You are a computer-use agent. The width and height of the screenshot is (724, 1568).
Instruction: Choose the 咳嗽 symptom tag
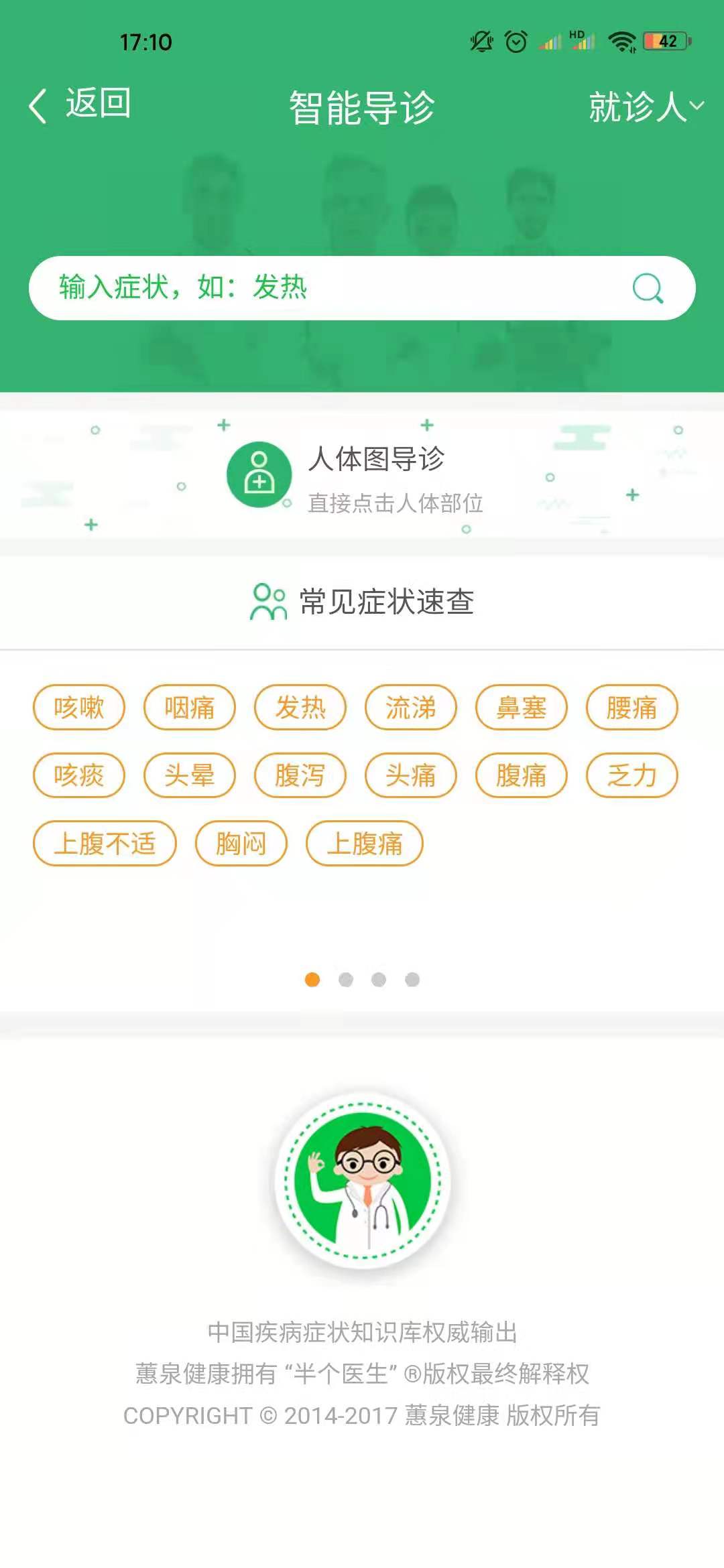tap(78, 708)
